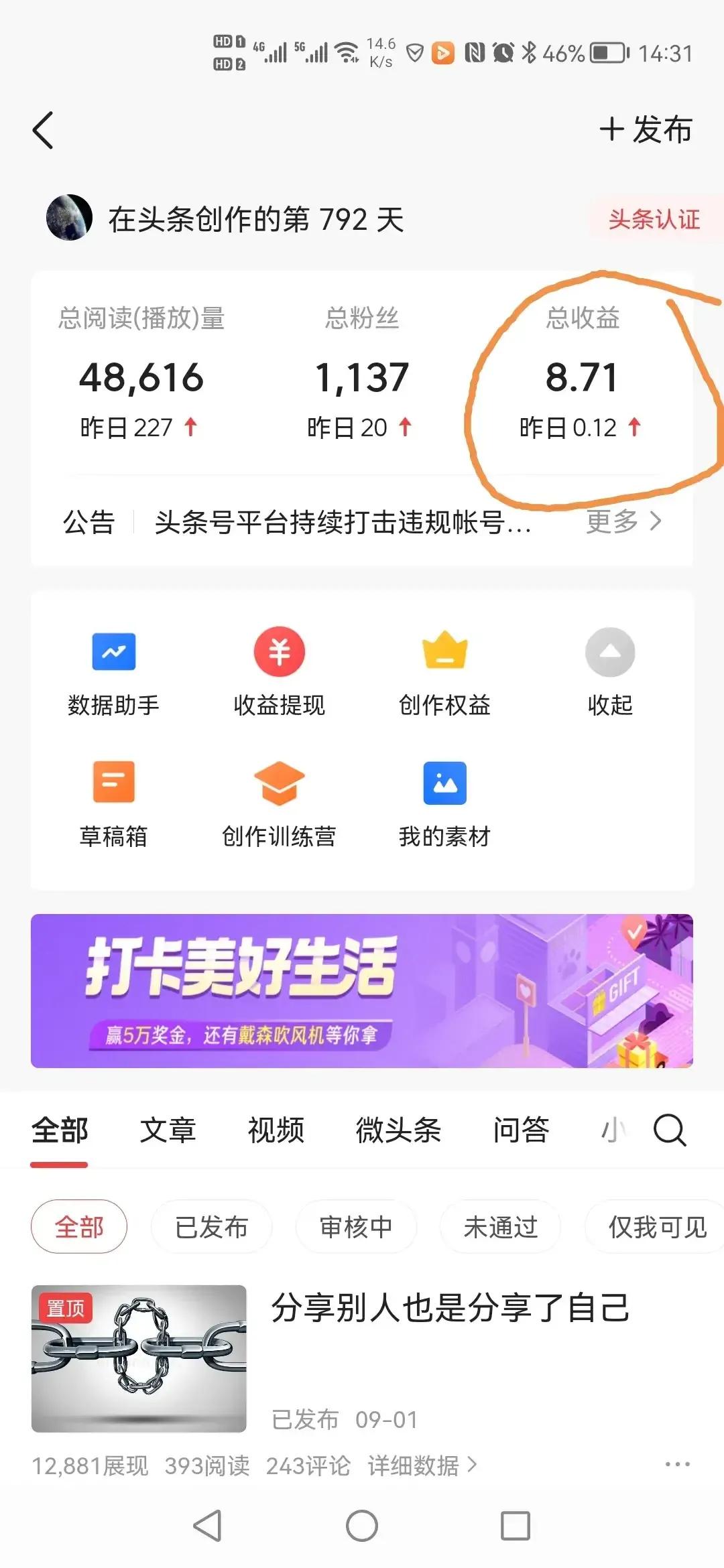The height and width of the screenshot is (1568, 724).
Task: Tap the search magnifier icon
Action: 667,1130
